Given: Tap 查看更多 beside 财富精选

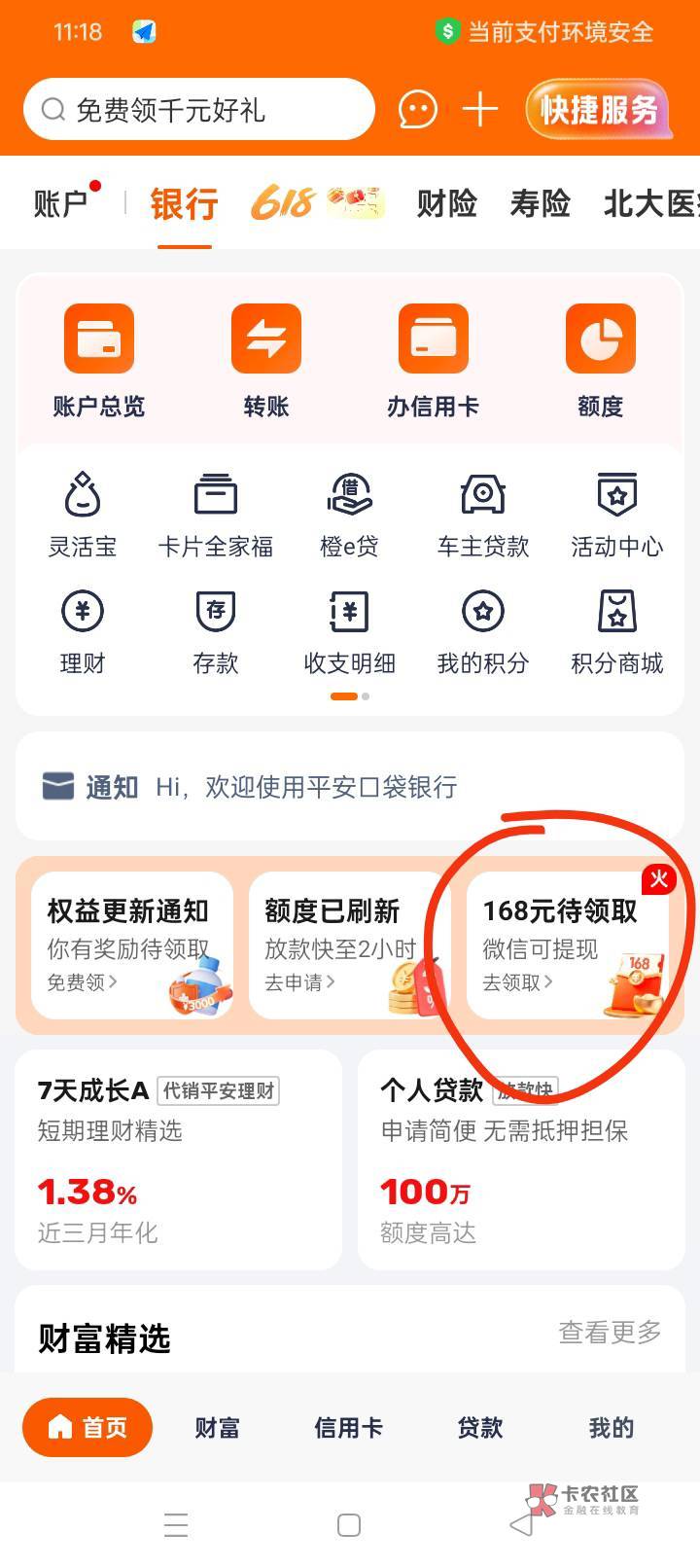Looking at the screenshot, I should (x=611, y=1333).
